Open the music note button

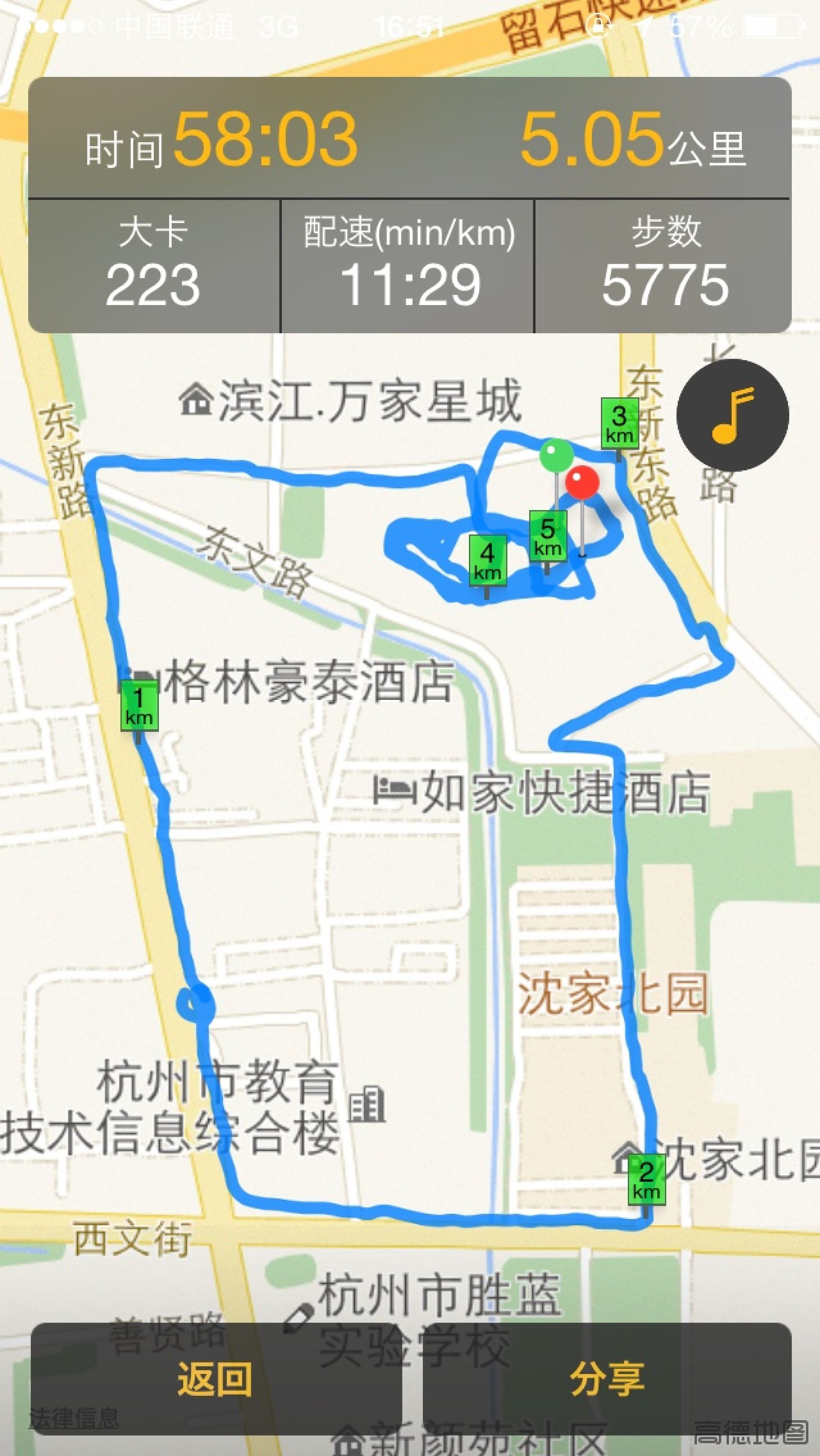coord(733,414)
